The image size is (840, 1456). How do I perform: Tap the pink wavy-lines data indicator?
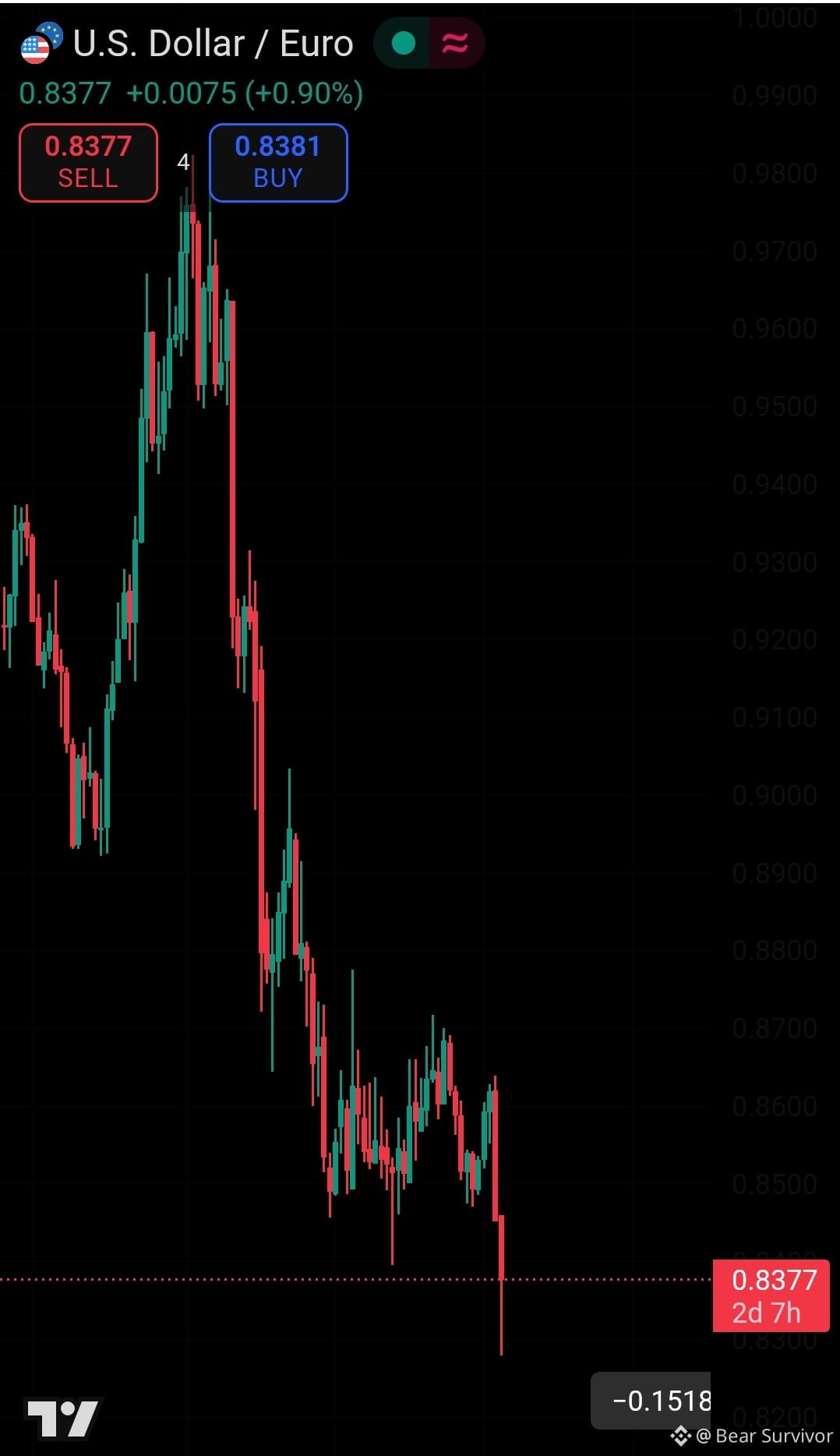455,43
